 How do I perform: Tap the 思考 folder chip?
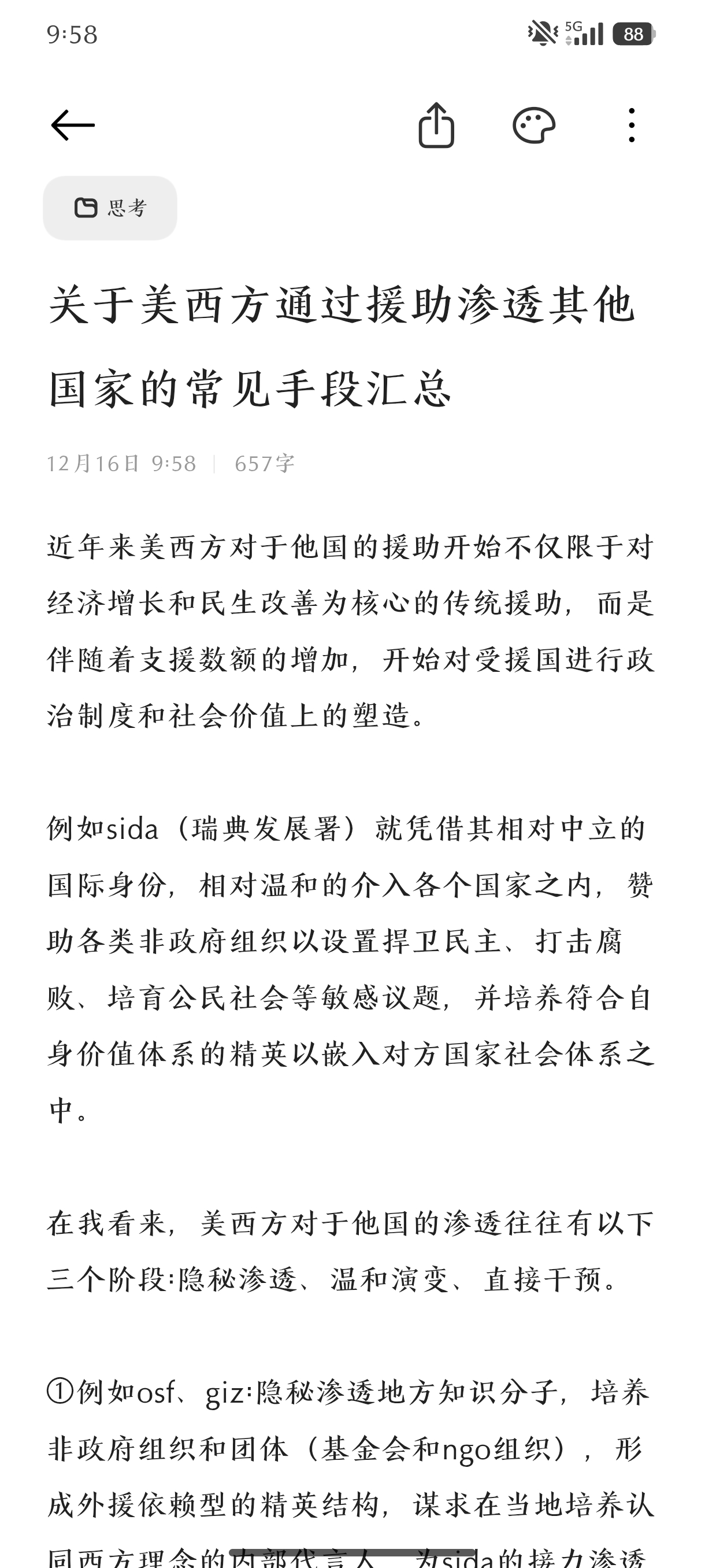click(x=110, y=208)
